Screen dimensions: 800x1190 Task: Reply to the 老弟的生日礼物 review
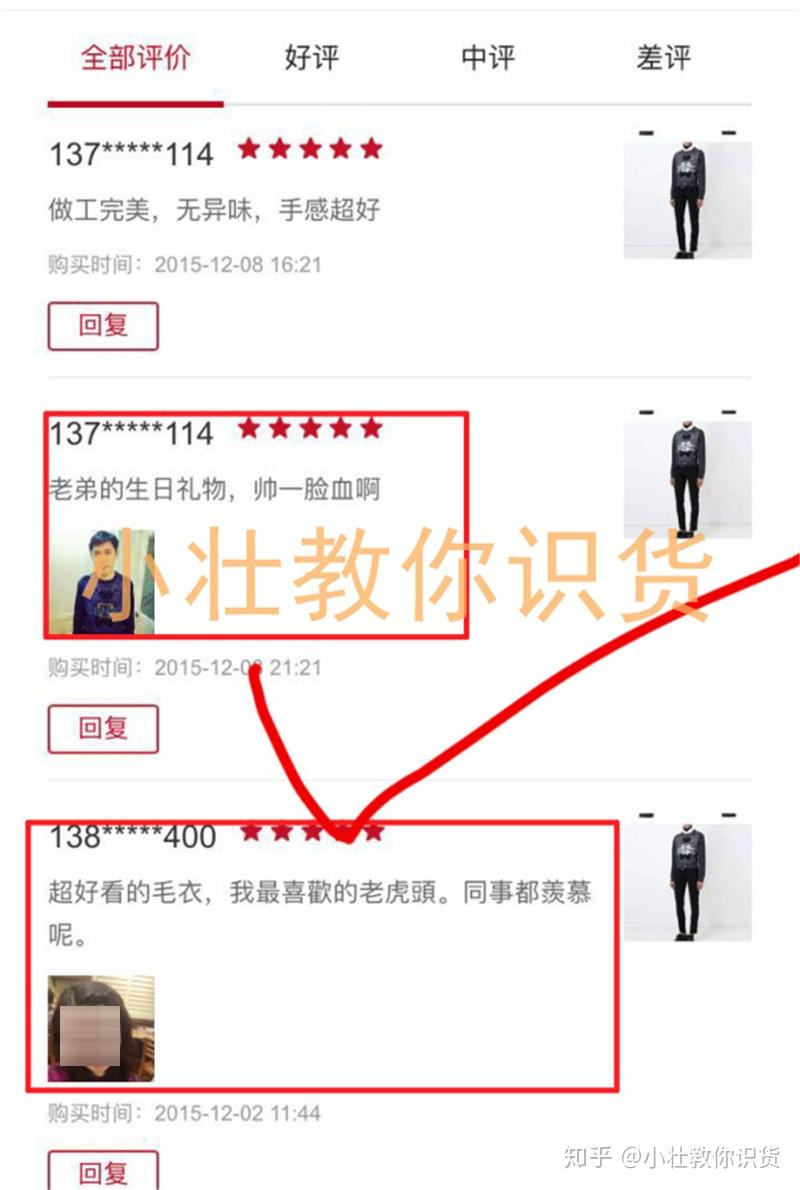103,728
